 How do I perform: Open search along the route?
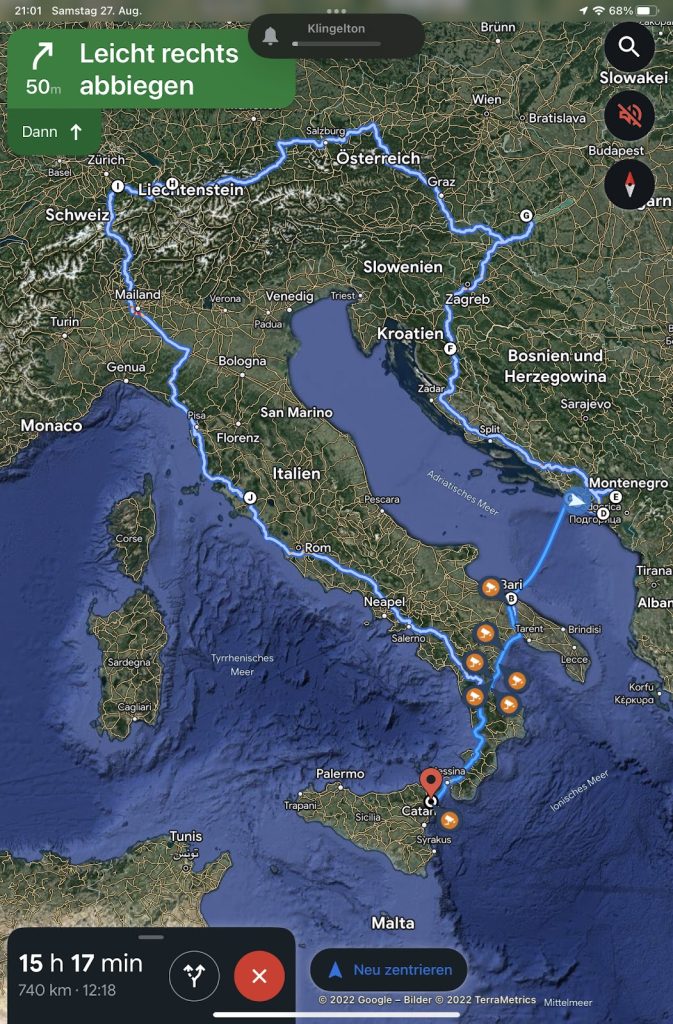pos(629,47)
